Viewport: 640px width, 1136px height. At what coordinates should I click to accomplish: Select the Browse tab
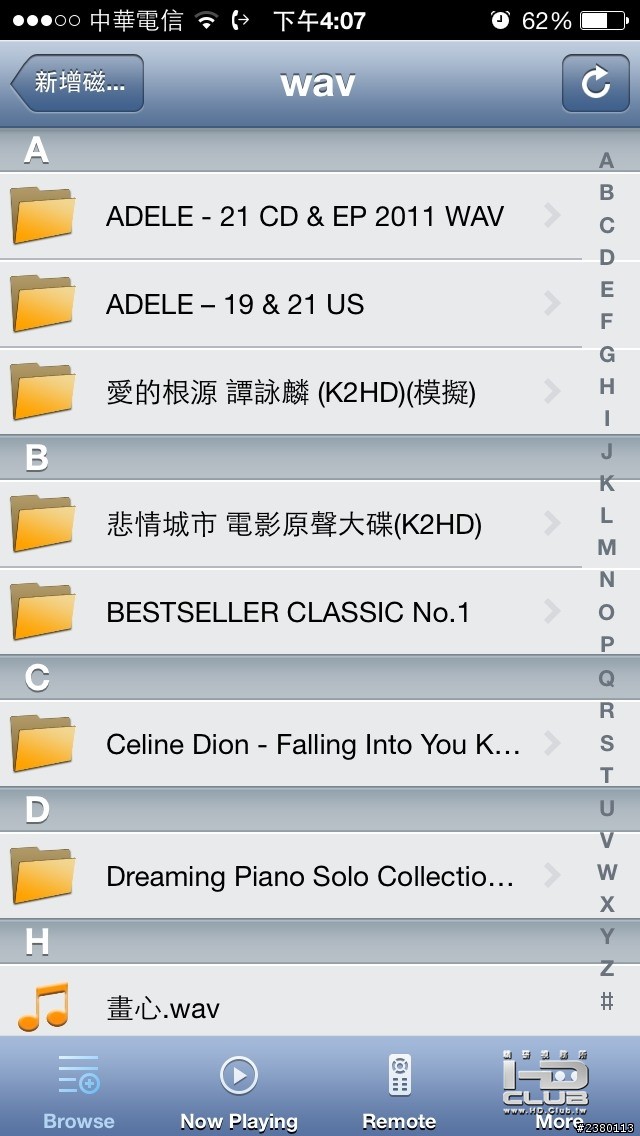coord(79,1090)
